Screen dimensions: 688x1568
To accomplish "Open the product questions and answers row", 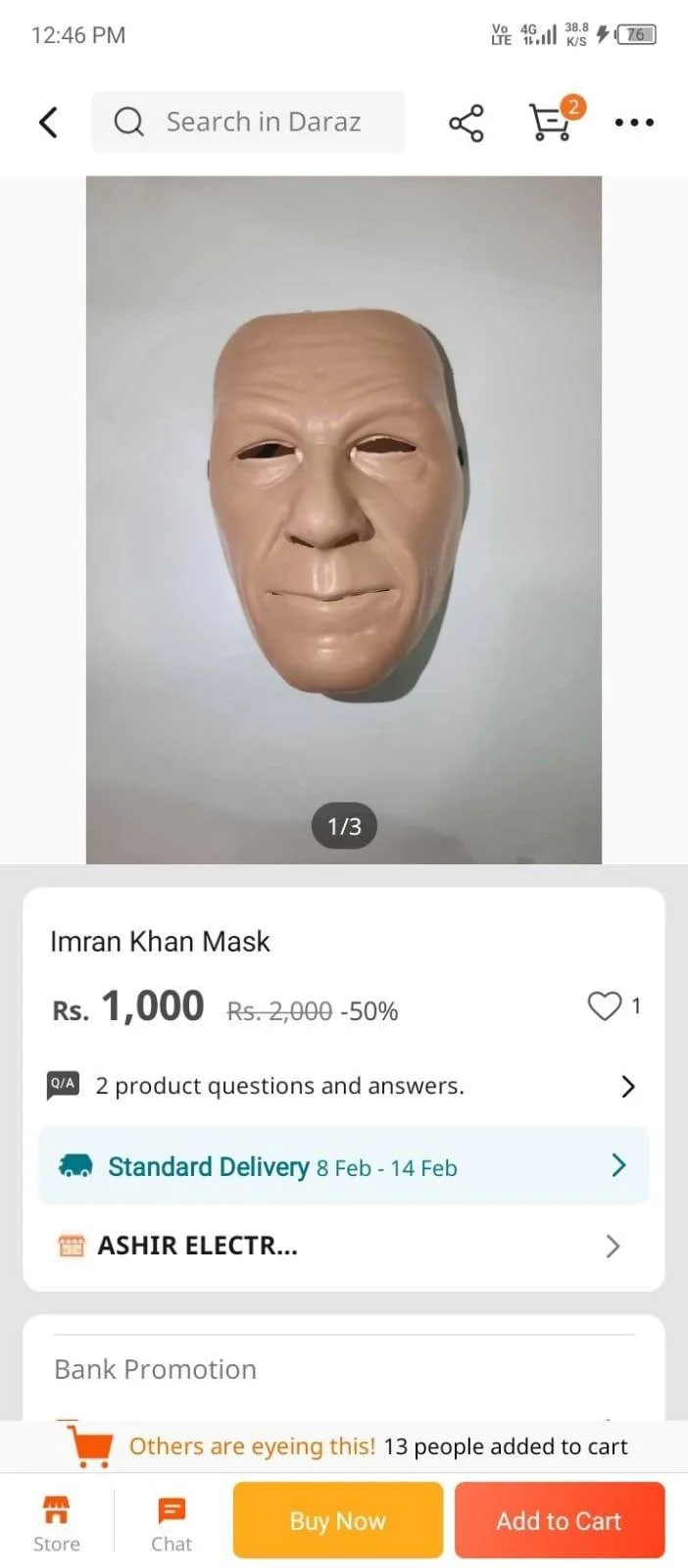I will (x=343, y=1086).
